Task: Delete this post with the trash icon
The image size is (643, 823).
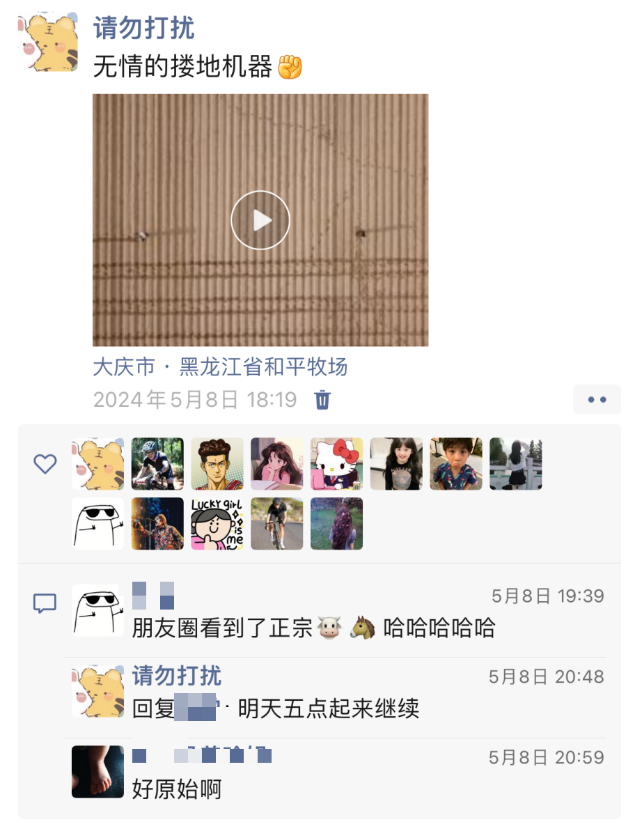Action: (x=322, y=400)
